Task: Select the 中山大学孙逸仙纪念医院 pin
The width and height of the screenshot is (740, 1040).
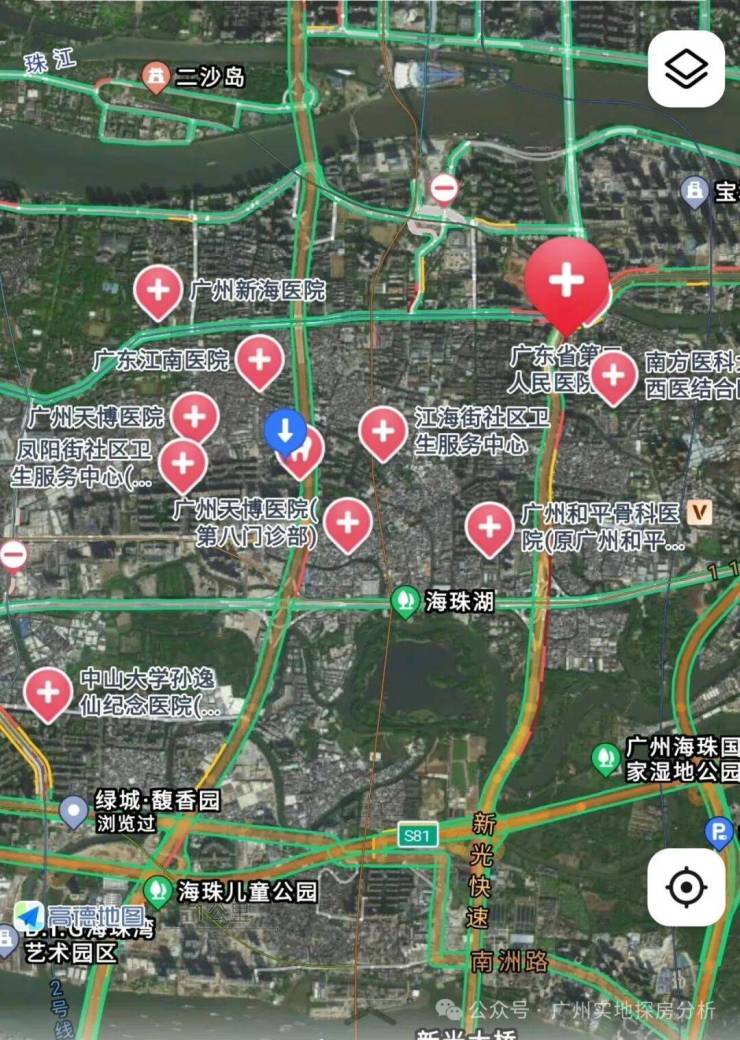Action: click(x=48, y=692)
